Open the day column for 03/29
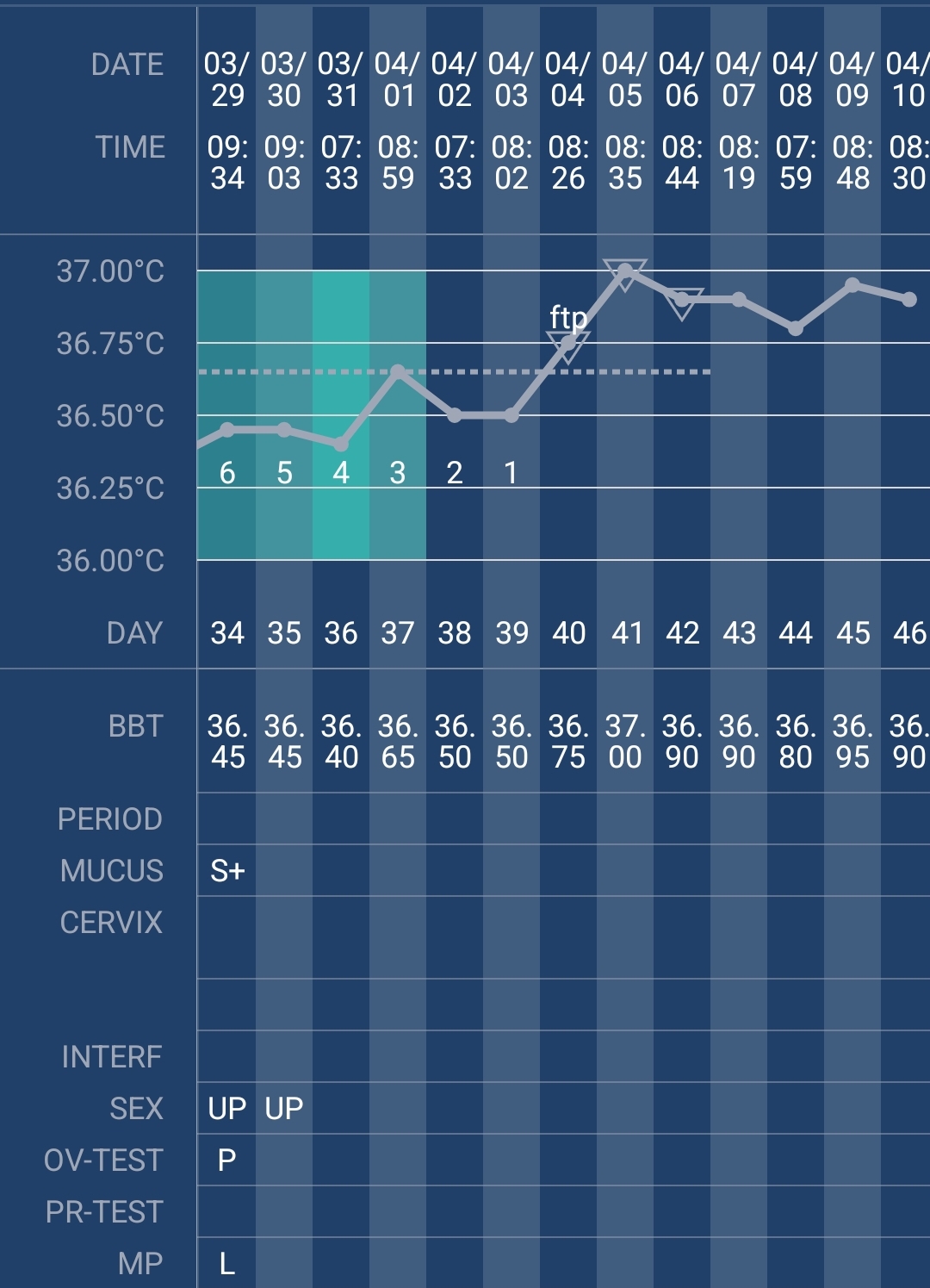930x1288 pixels. click(227, 80)
